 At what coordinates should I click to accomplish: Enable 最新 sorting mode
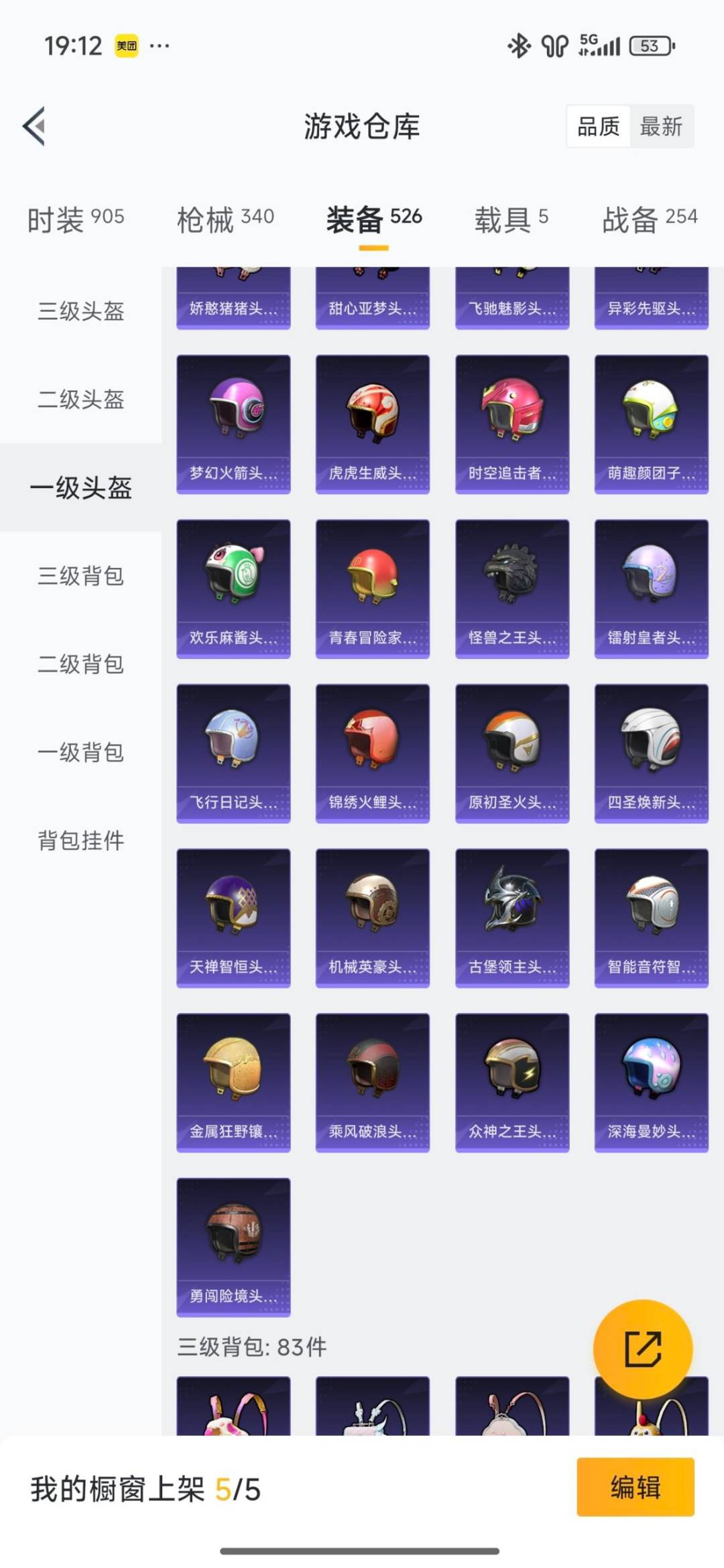(x=660, y=127)
